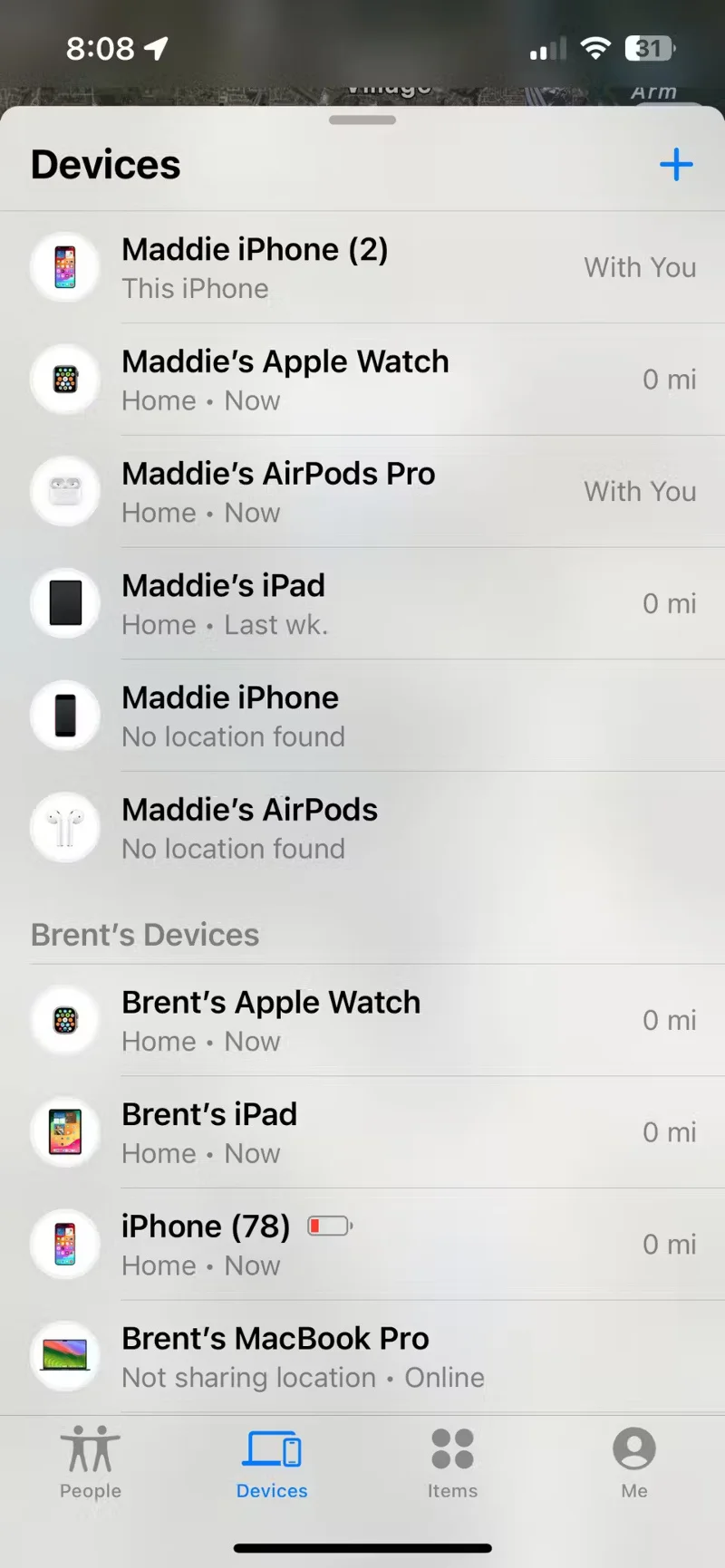725x1568 pixels.
Task: Select Maddie's iPhone device icon
Action: click(x=64, y=267)
